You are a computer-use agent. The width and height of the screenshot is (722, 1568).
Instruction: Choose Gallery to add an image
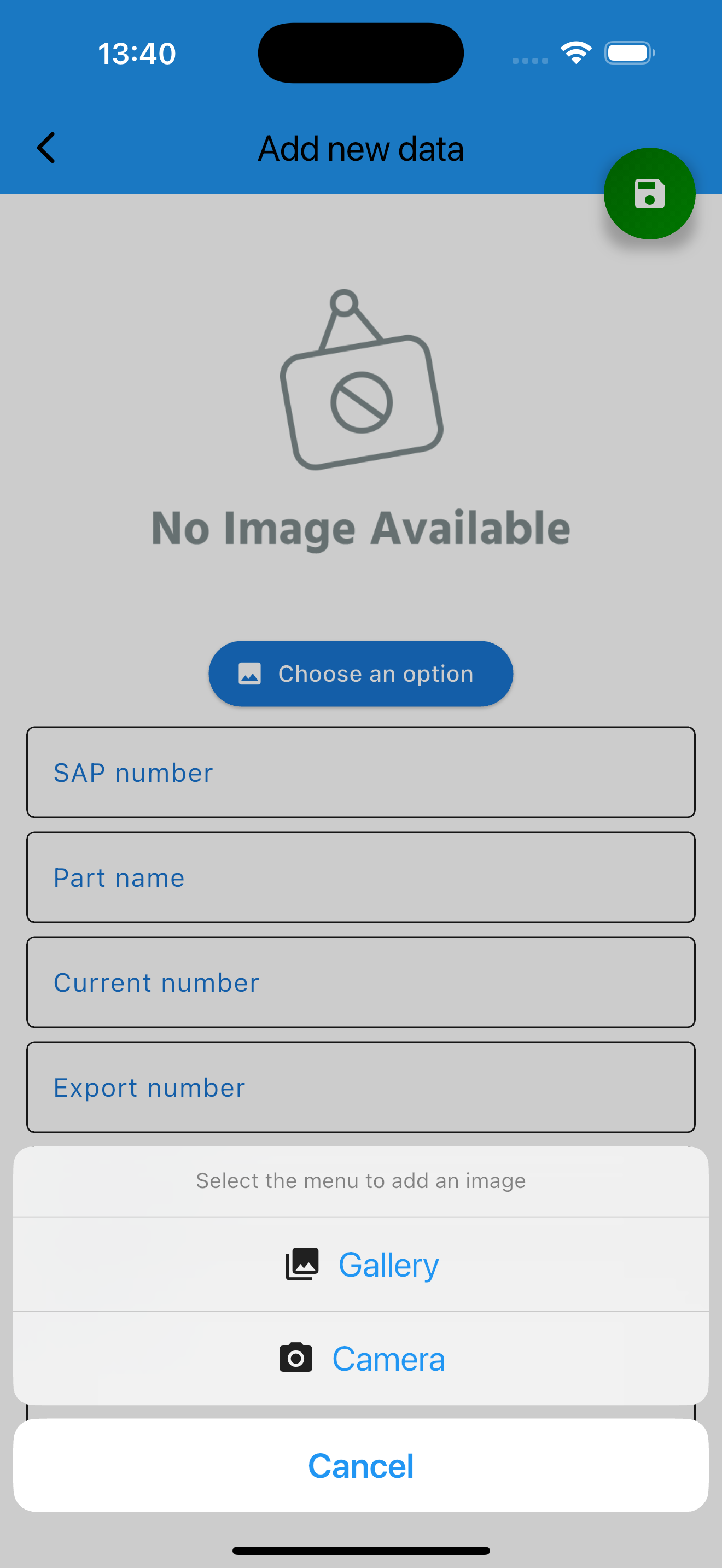[x=361, y=1264]
